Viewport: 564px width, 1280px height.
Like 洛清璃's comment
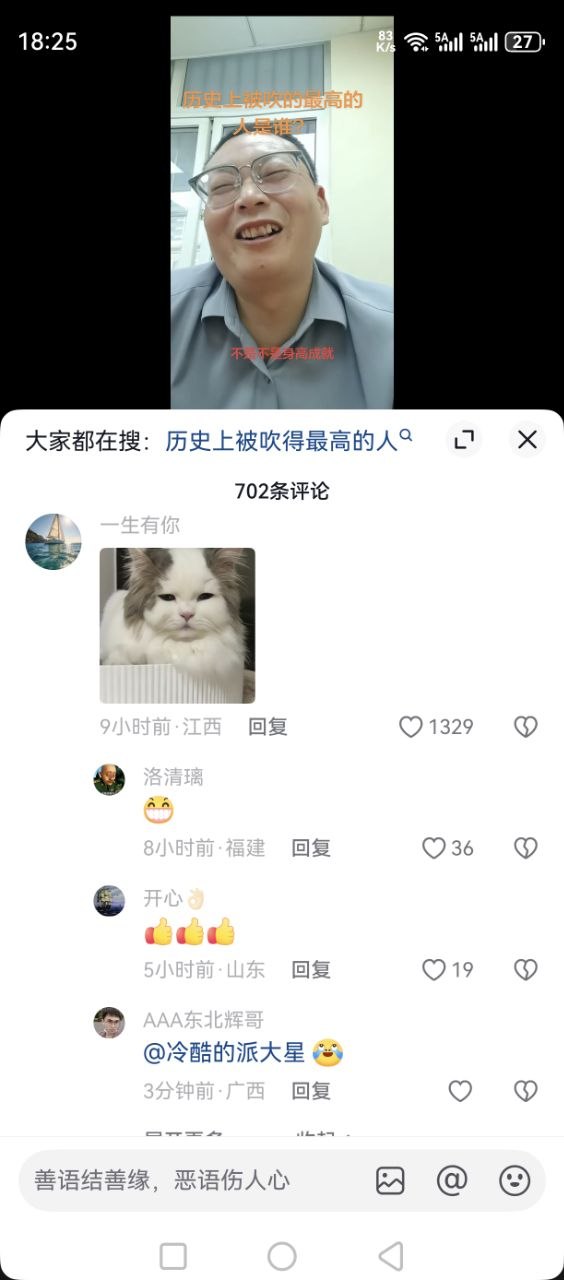[447, 848]
